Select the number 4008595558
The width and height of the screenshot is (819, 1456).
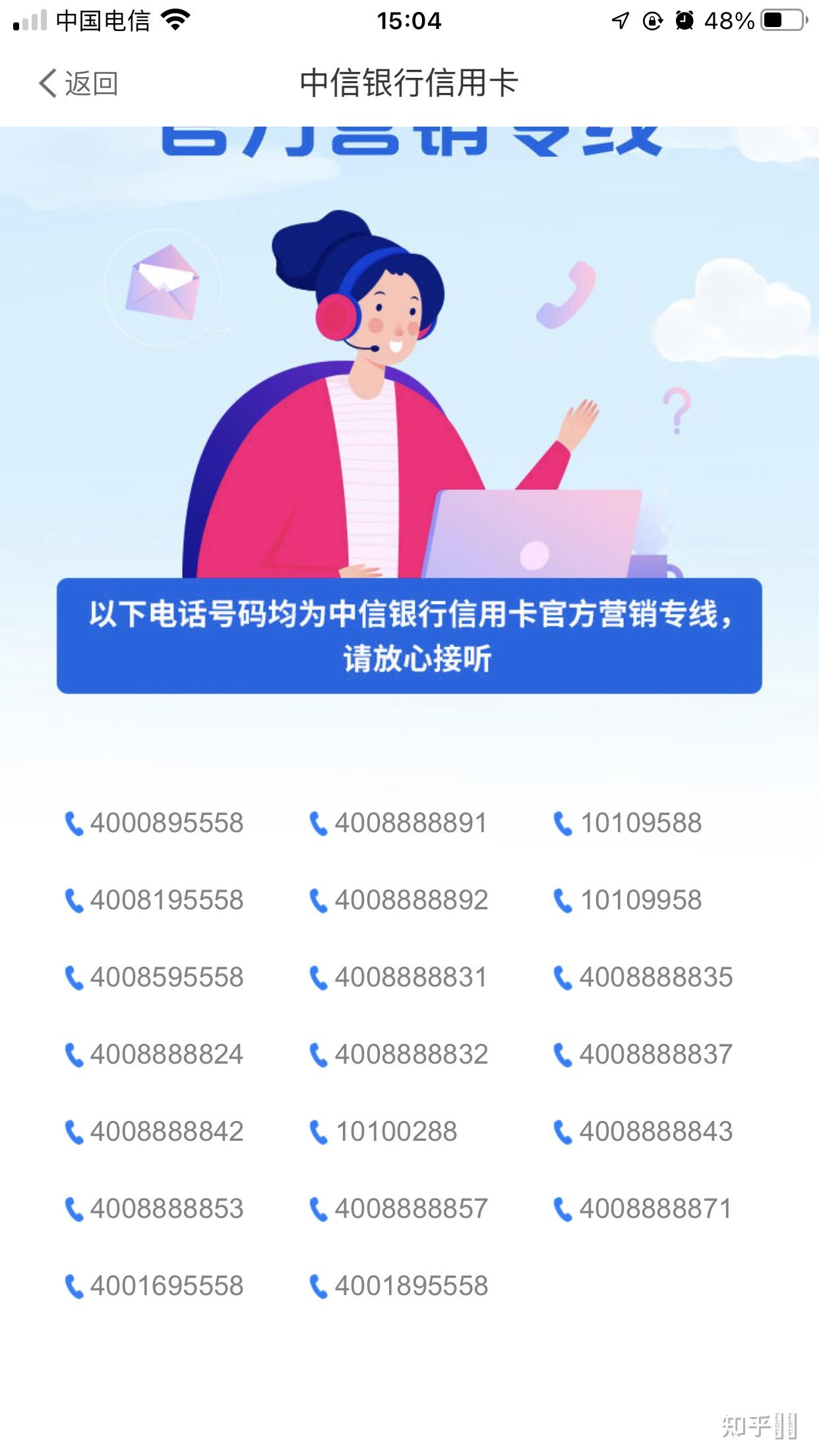click(x=168, y=976)
